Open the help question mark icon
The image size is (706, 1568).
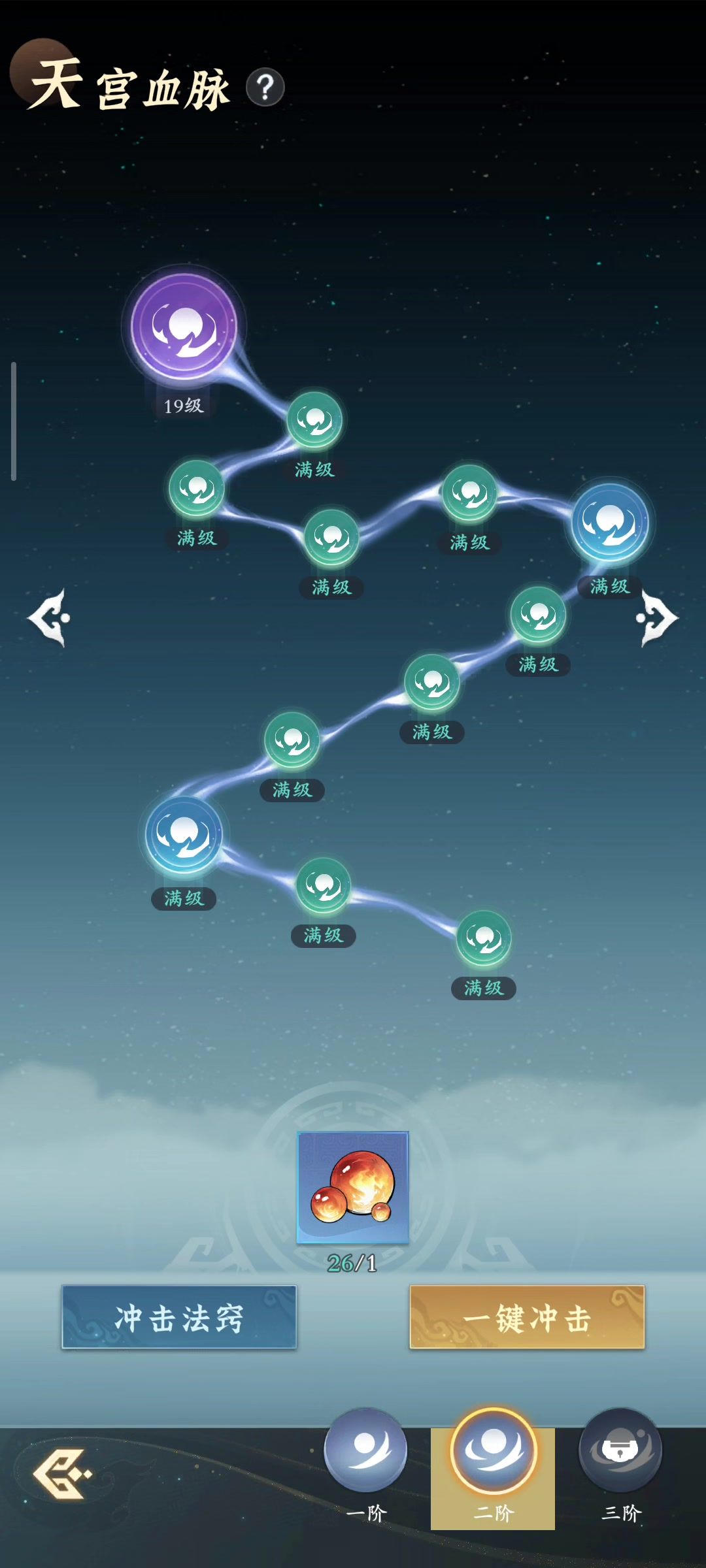pyautogui.click(x=265, y=87)
